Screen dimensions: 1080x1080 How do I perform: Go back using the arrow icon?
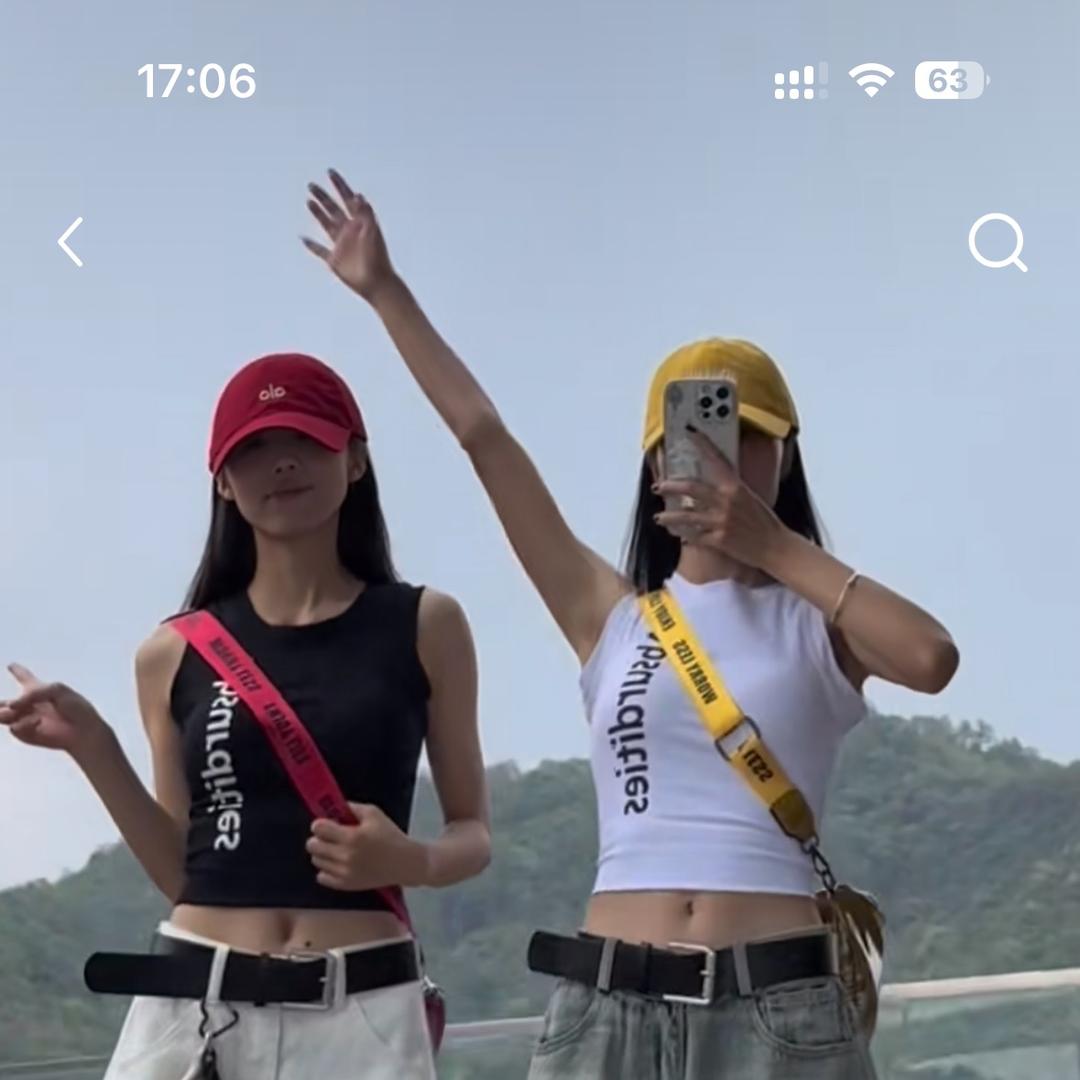pos(70,242)
